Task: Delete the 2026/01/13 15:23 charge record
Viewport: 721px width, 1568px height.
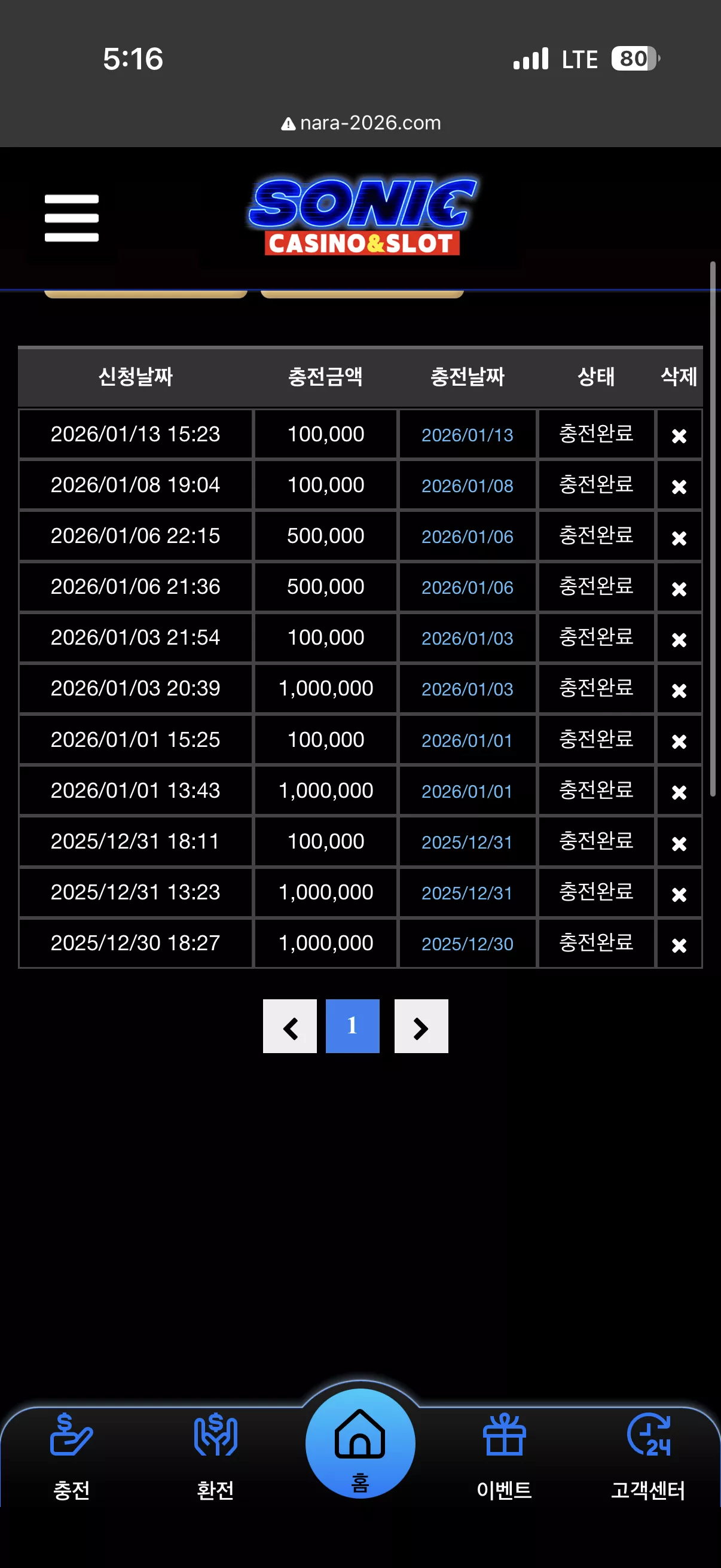Action: pyautogui.click(x=679, y=436)
